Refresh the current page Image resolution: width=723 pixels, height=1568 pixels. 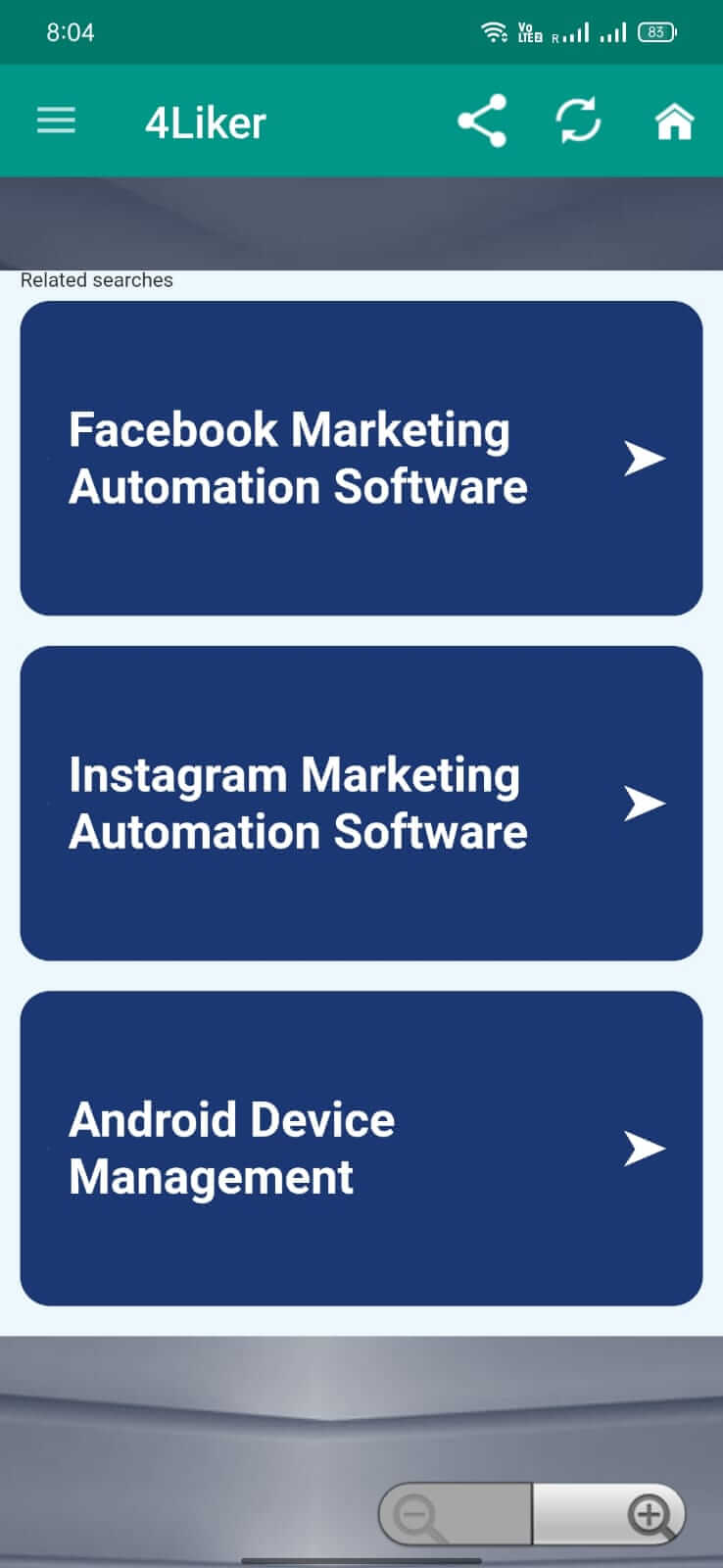(x=578, y=121)
